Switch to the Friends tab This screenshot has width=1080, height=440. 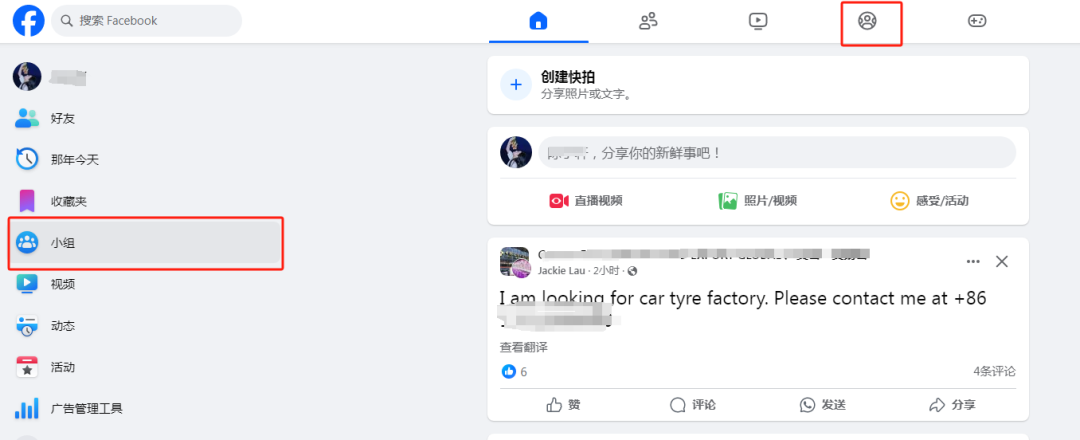(x=648, y=21)
